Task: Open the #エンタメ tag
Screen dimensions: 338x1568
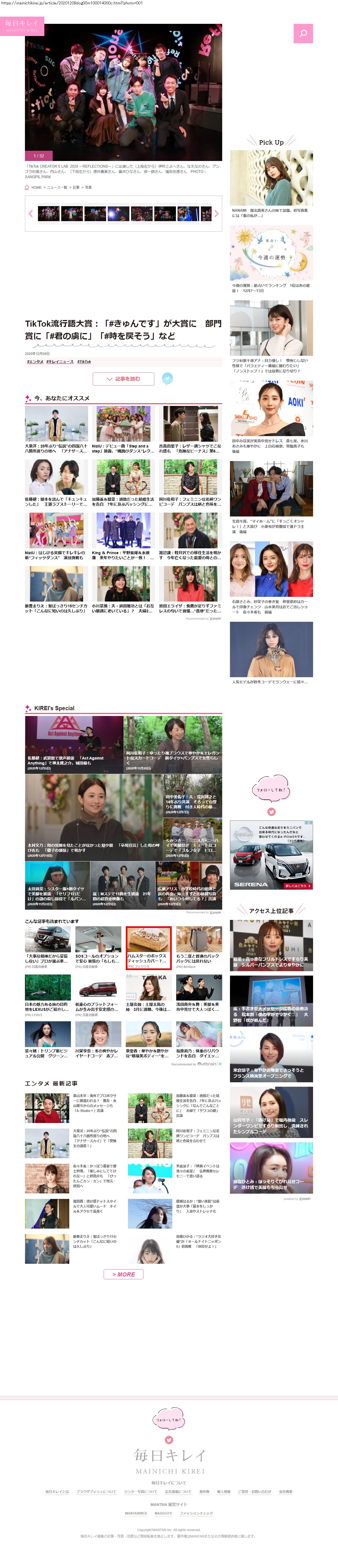Action: (x=35, y=362)
